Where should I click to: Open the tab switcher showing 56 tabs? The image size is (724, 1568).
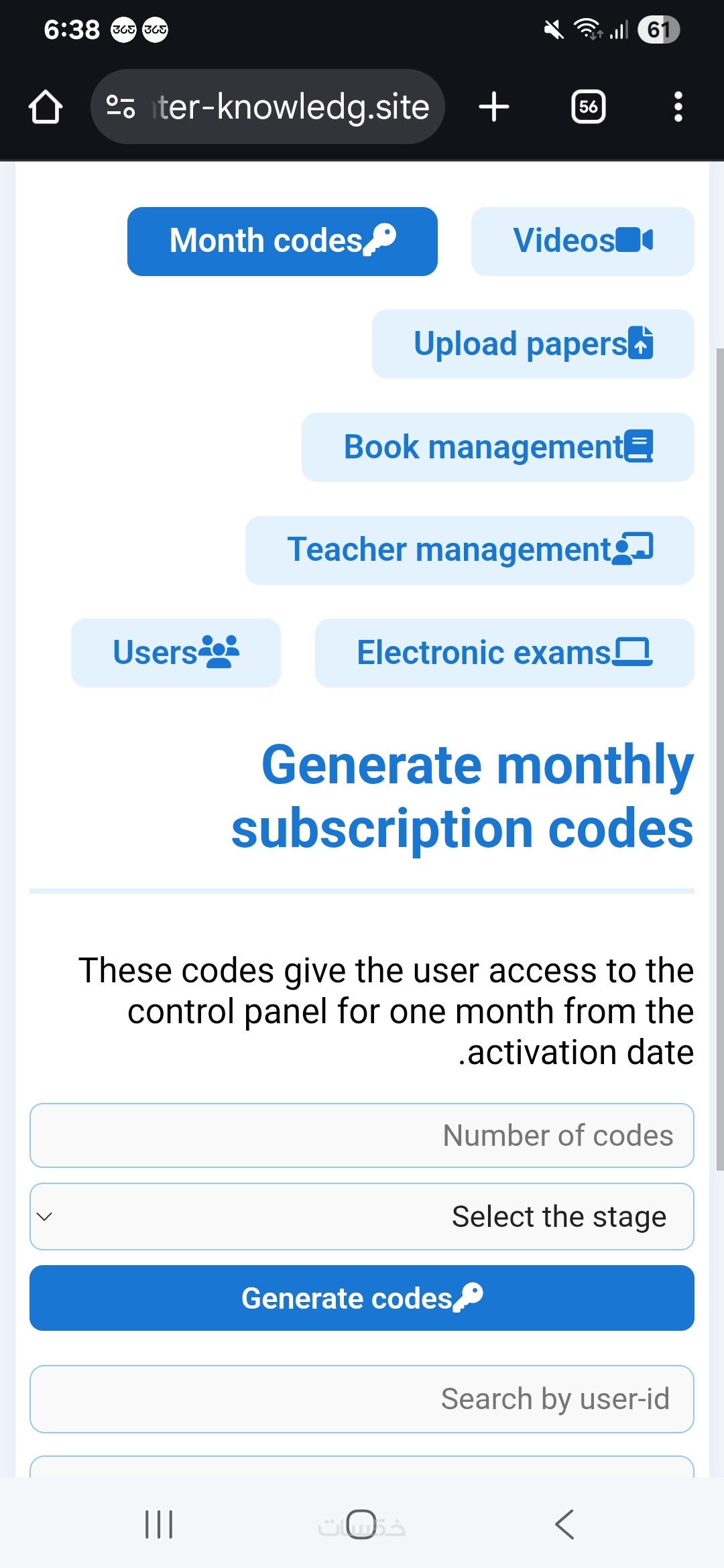[x=588, y=107]
